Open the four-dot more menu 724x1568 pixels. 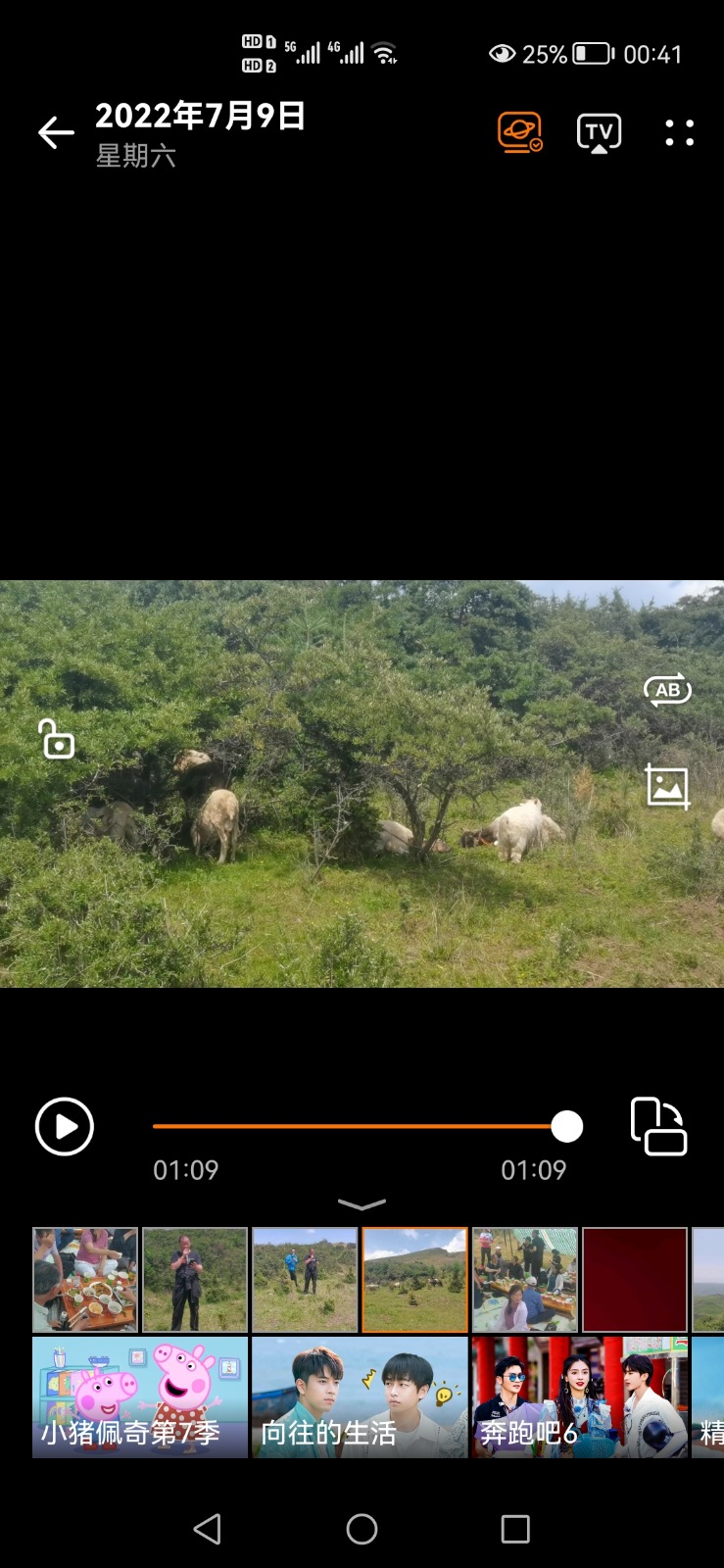[x=679, y=133]
